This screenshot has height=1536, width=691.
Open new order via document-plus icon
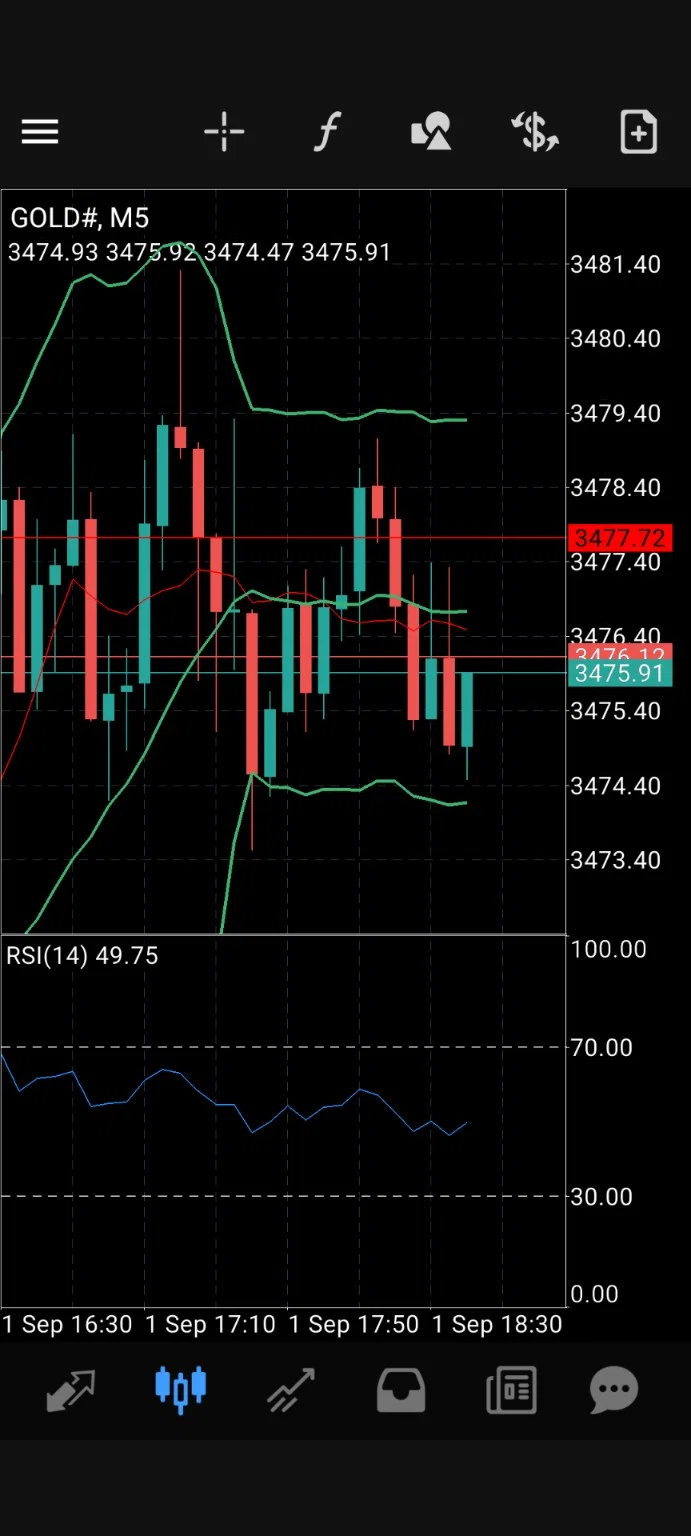point(638,132)
